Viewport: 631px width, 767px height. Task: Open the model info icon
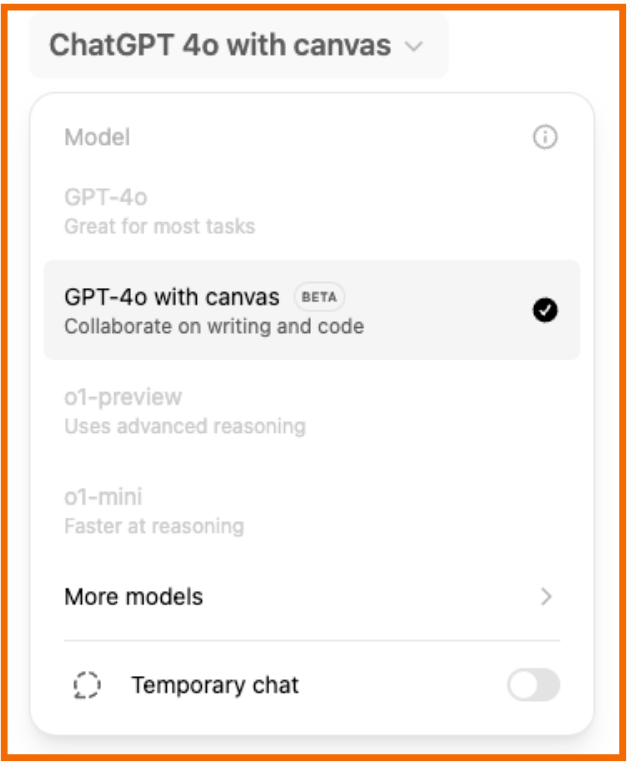[x=544, y=138]
